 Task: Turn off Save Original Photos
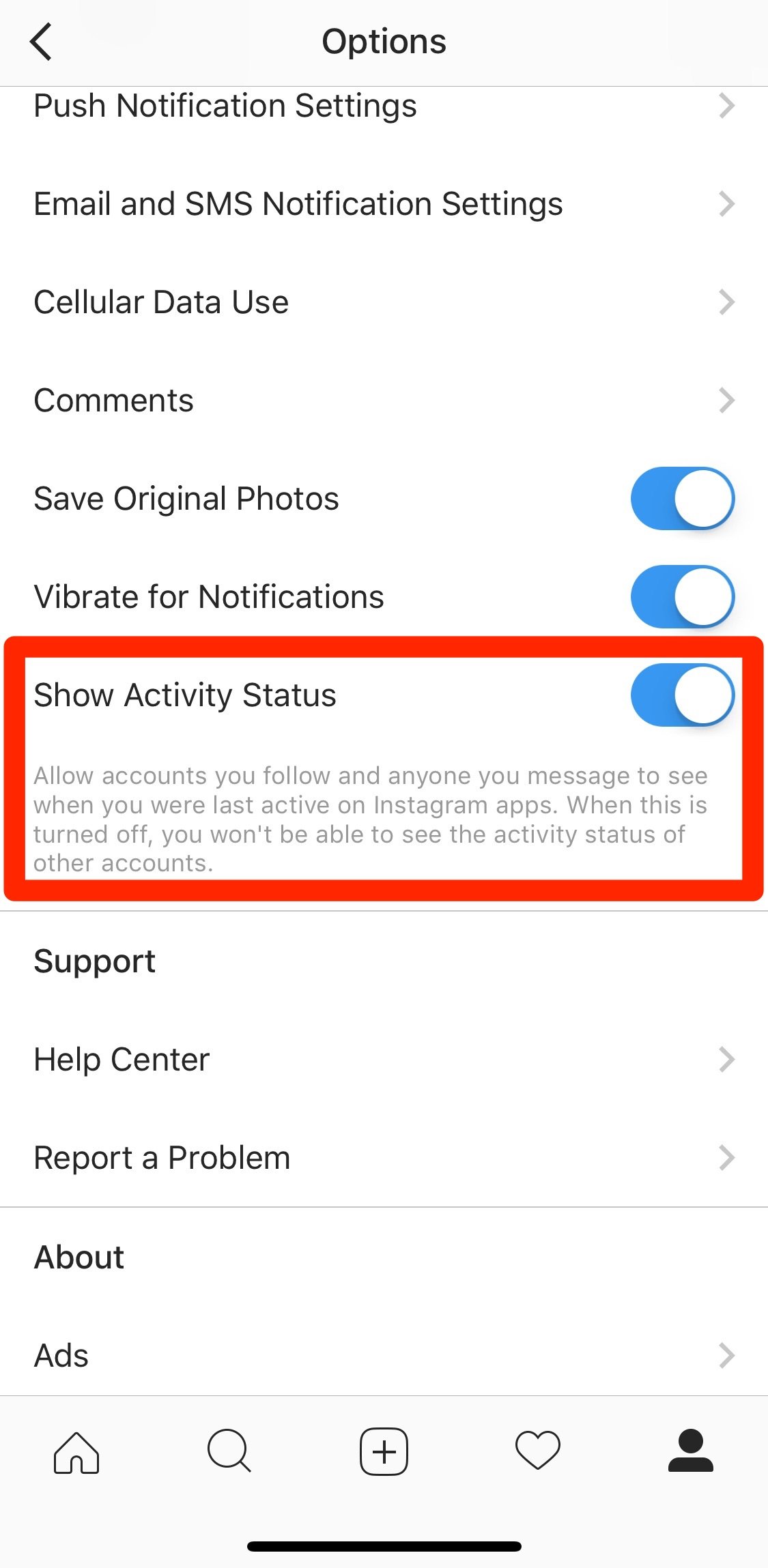coord(682,499)
